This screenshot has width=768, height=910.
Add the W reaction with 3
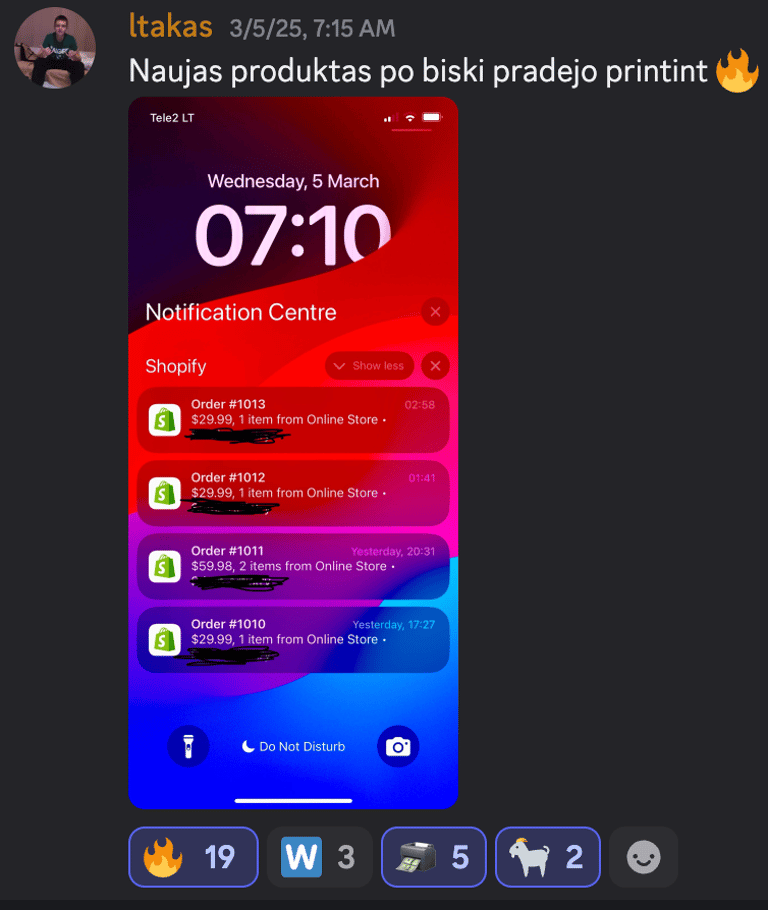(319, 857)
